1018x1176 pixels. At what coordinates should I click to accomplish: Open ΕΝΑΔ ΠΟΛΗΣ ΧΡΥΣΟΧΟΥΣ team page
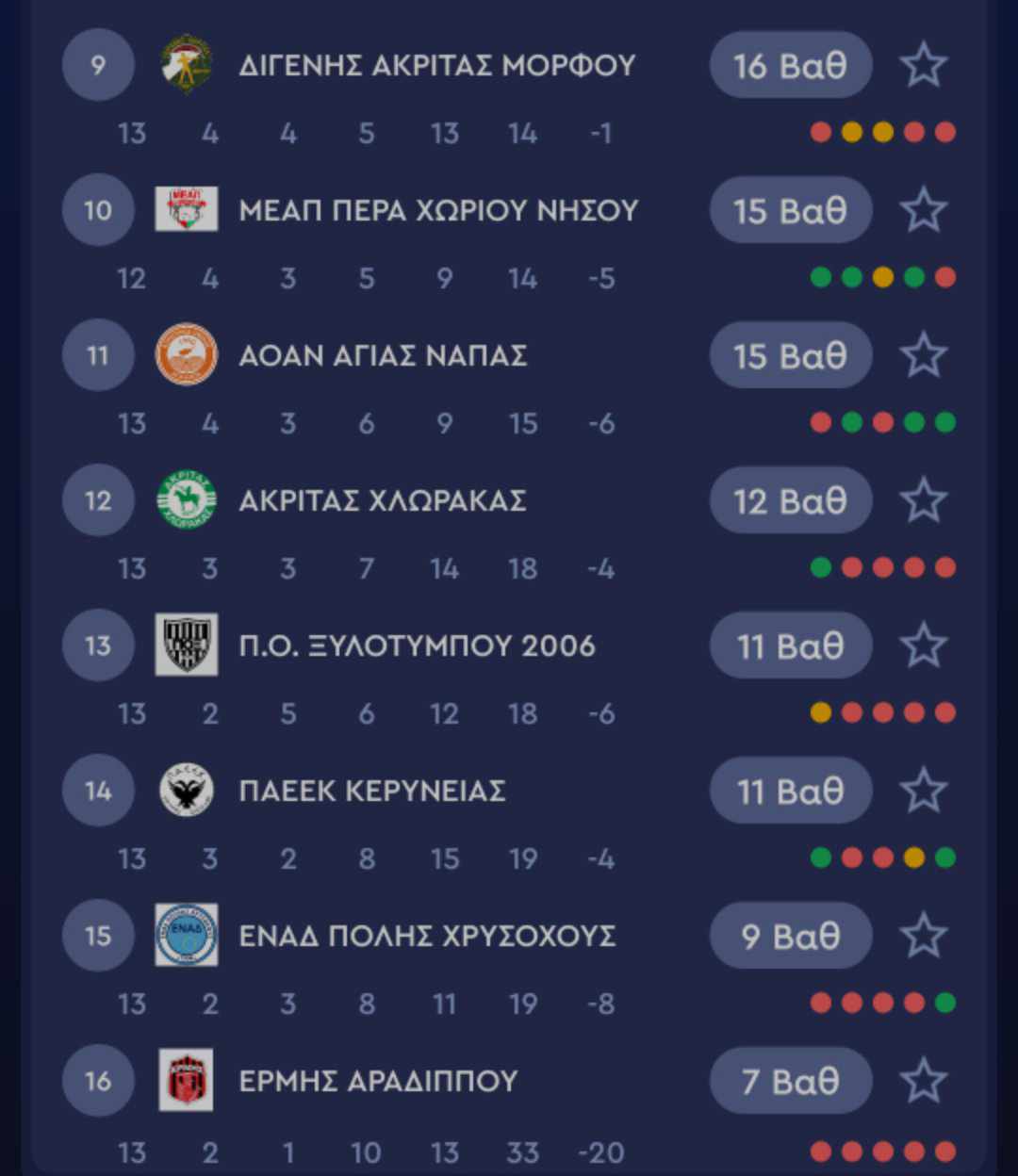click(x=427, y=937)
